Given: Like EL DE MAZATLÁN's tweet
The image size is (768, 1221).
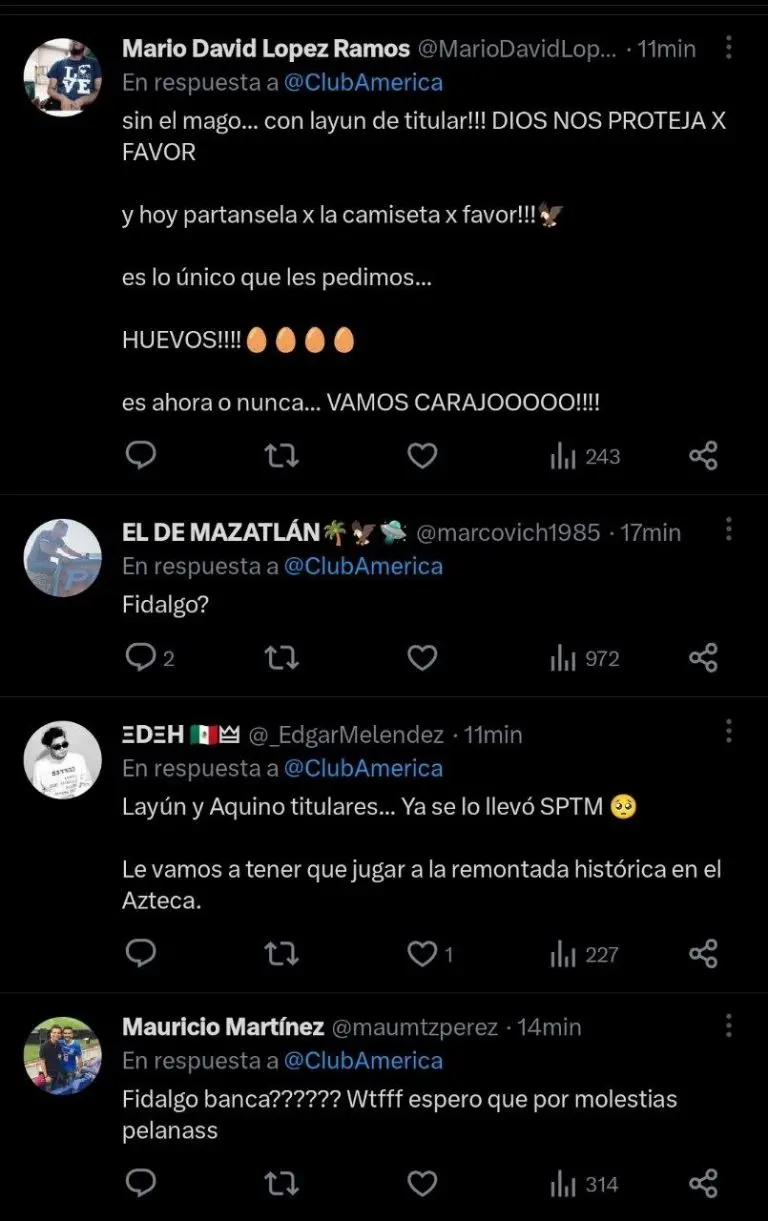Looking at the screenshot, I should pyautogui.click(x=422, y=658).
